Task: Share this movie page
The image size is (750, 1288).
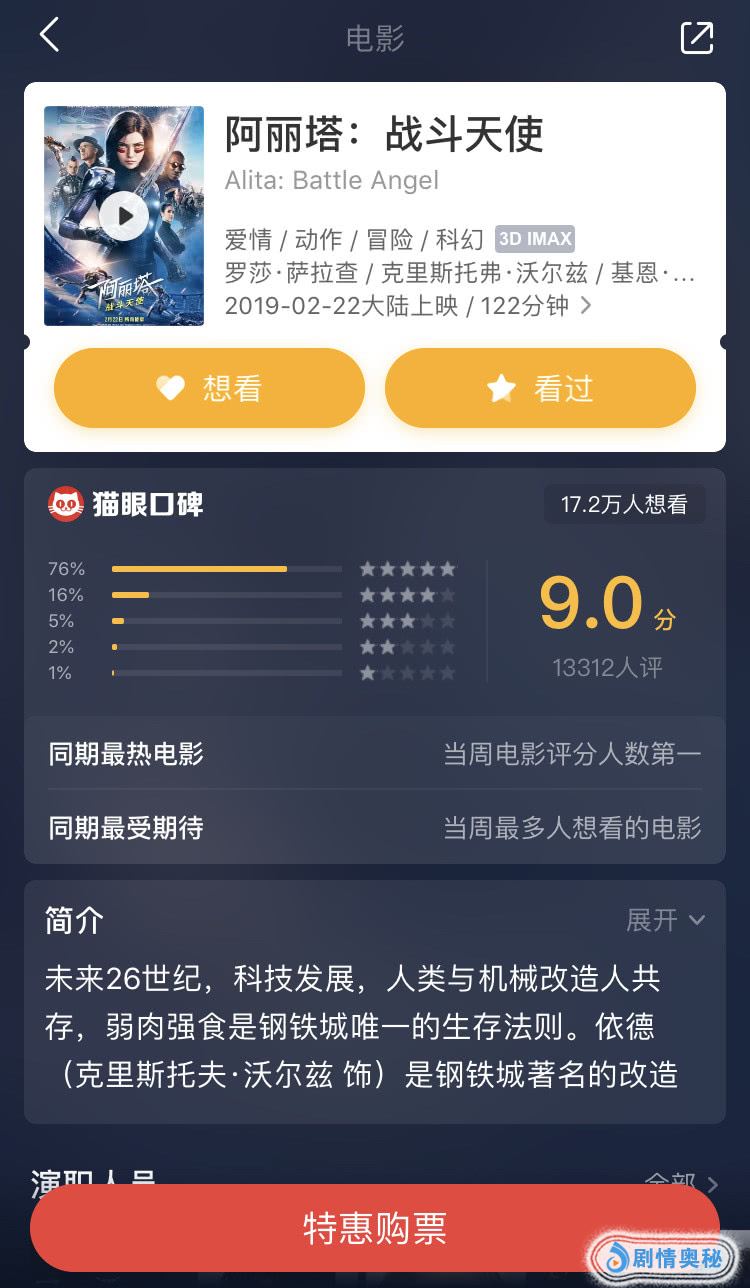Action: click(696, 38)
